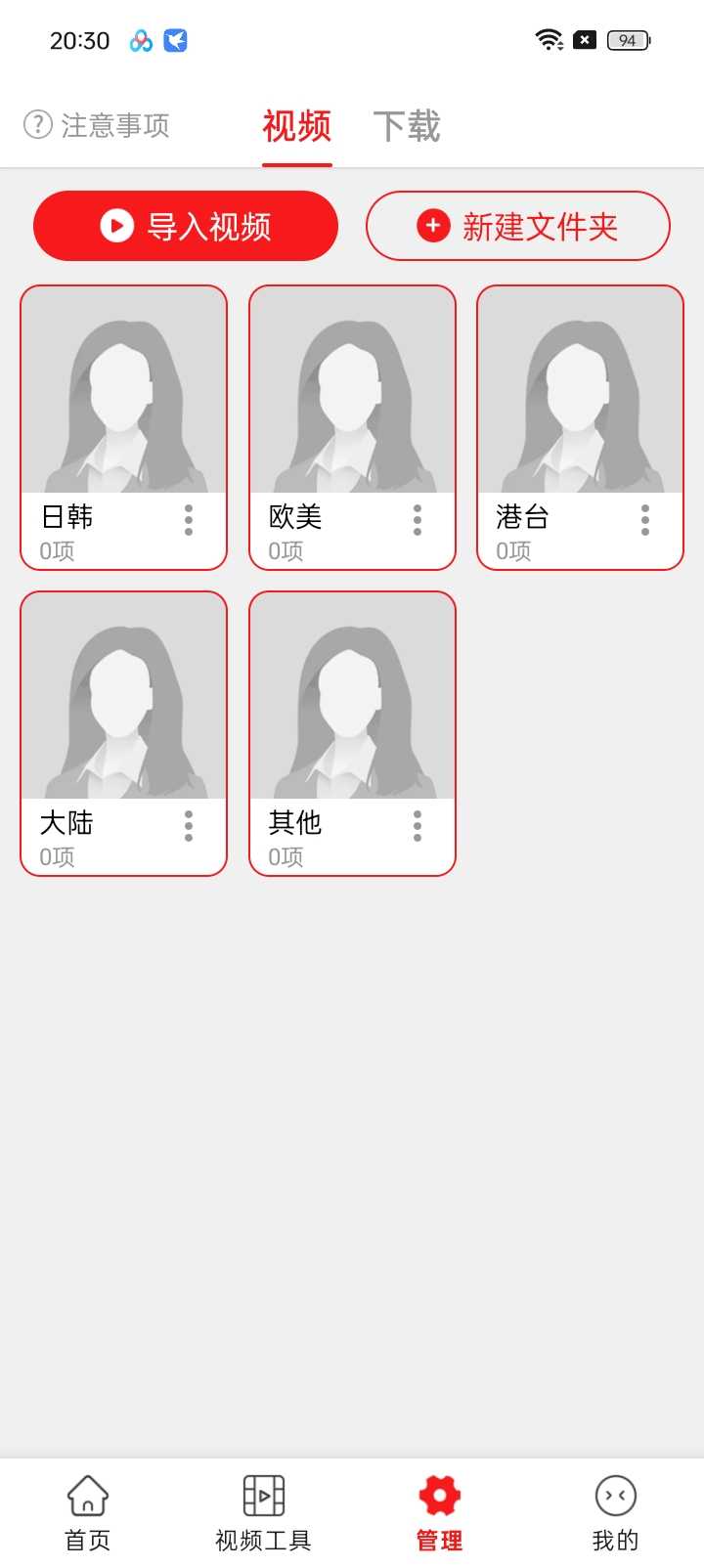Open more options for 大陆 folder
Viewport: 704px width, 1568px height.
(x=189, y=826)
